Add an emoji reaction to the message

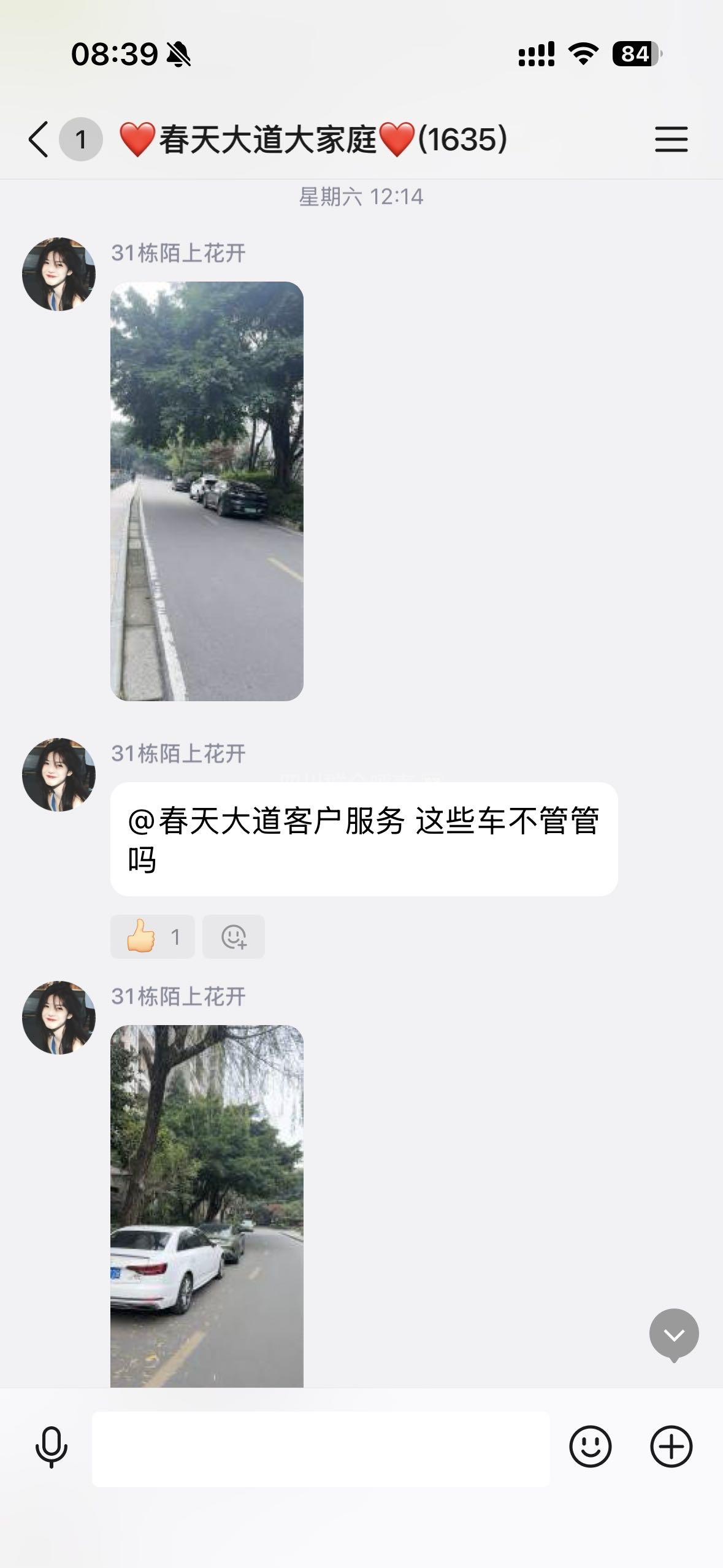234,937
